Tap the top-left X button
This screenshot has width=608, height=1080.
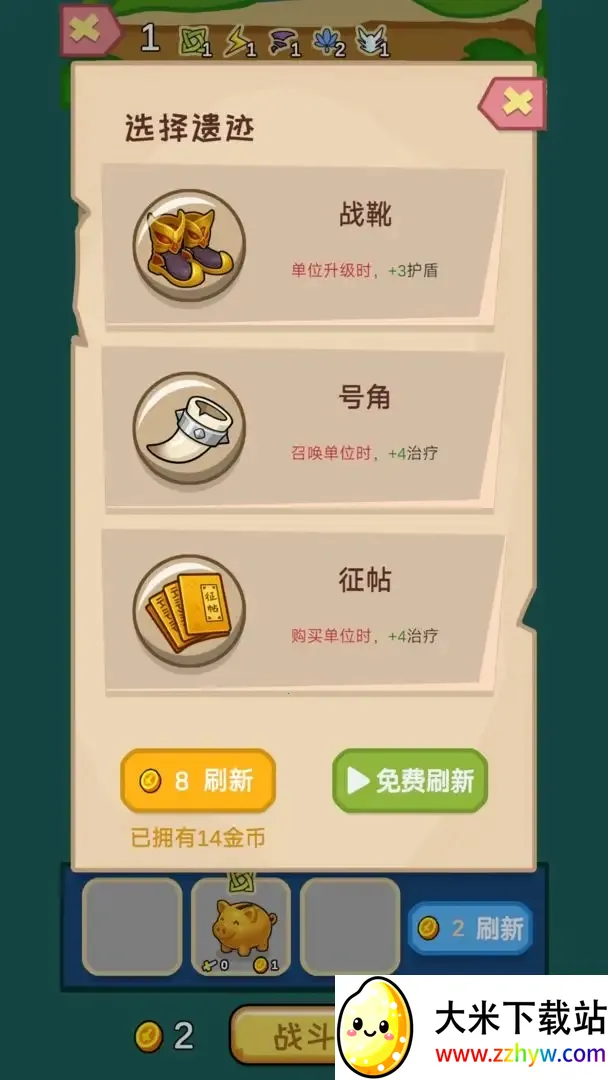(86, 30)
